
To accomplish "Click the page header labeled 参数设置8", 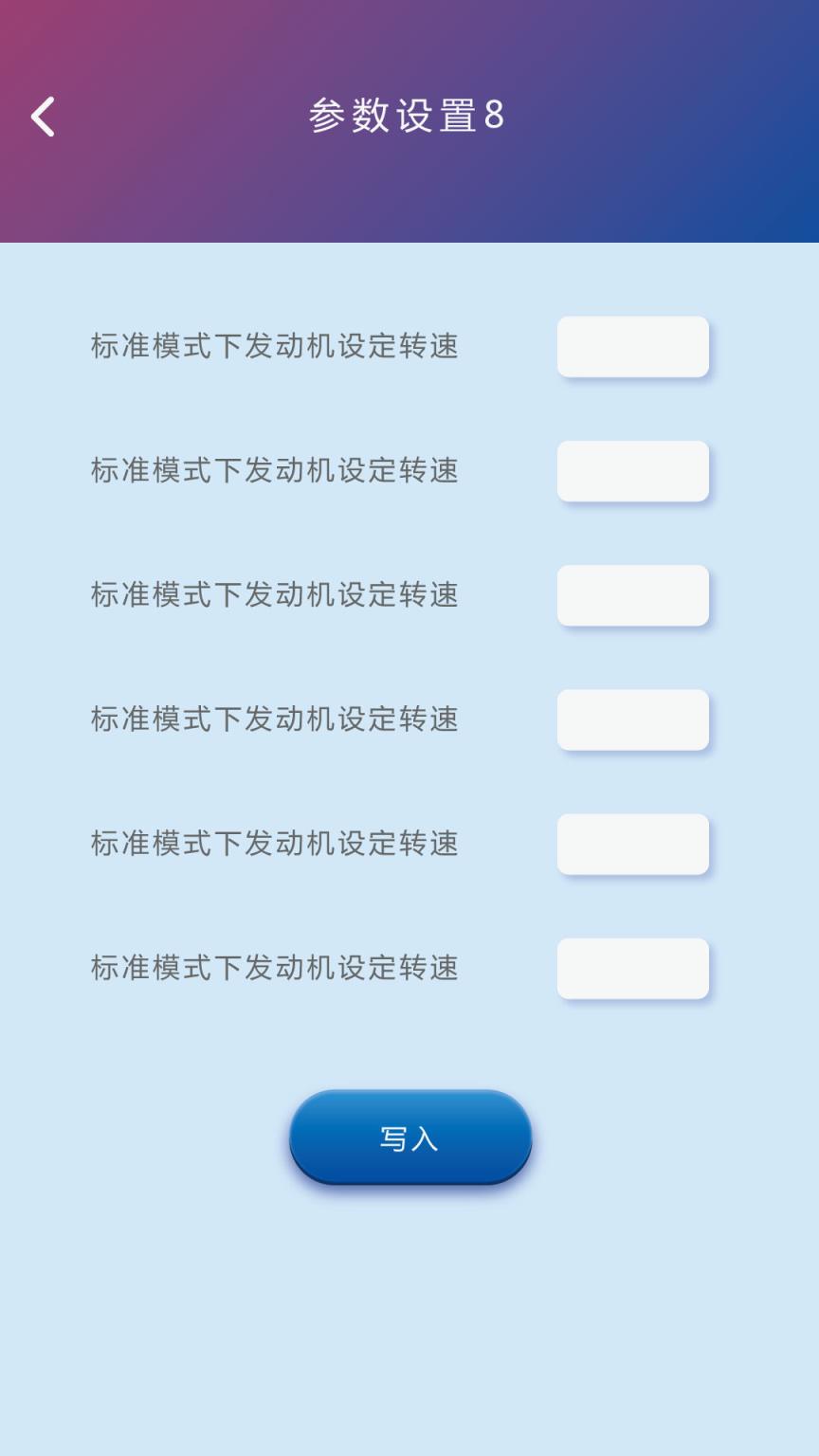I will point(408,114).
